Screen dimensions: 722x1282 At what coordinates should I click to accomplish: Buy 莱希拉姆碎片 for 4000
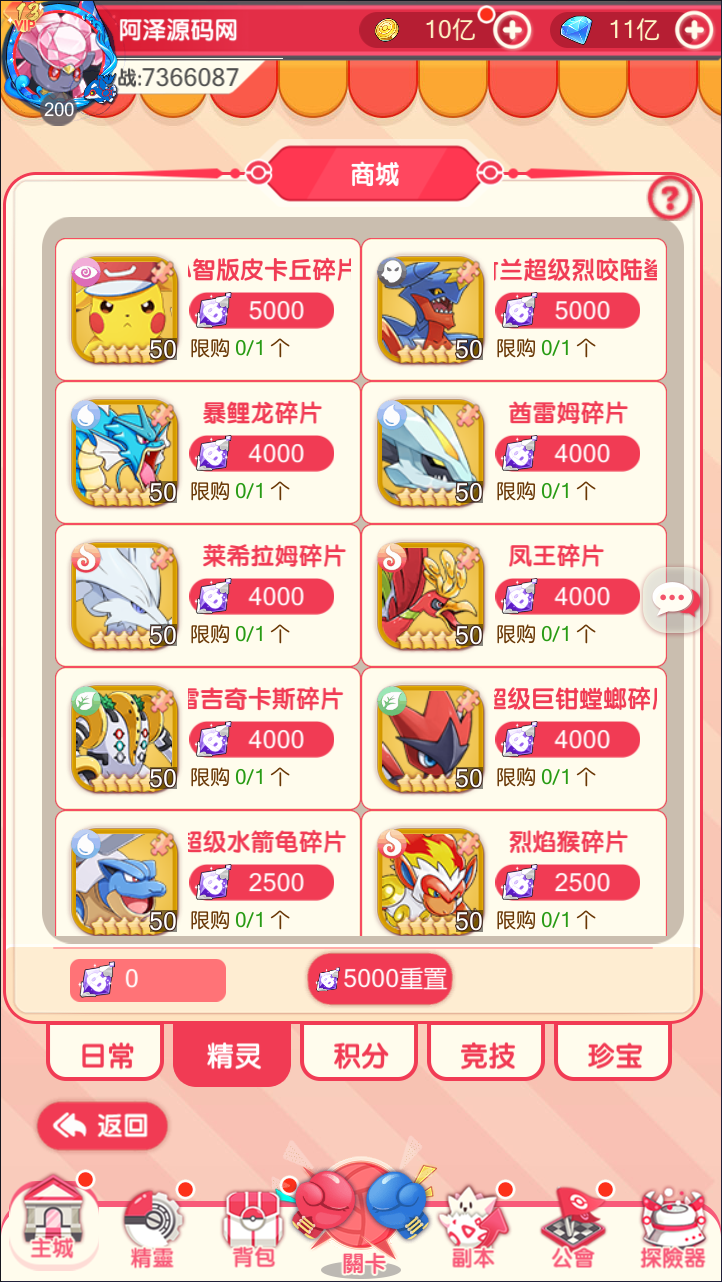click(262, 597)
